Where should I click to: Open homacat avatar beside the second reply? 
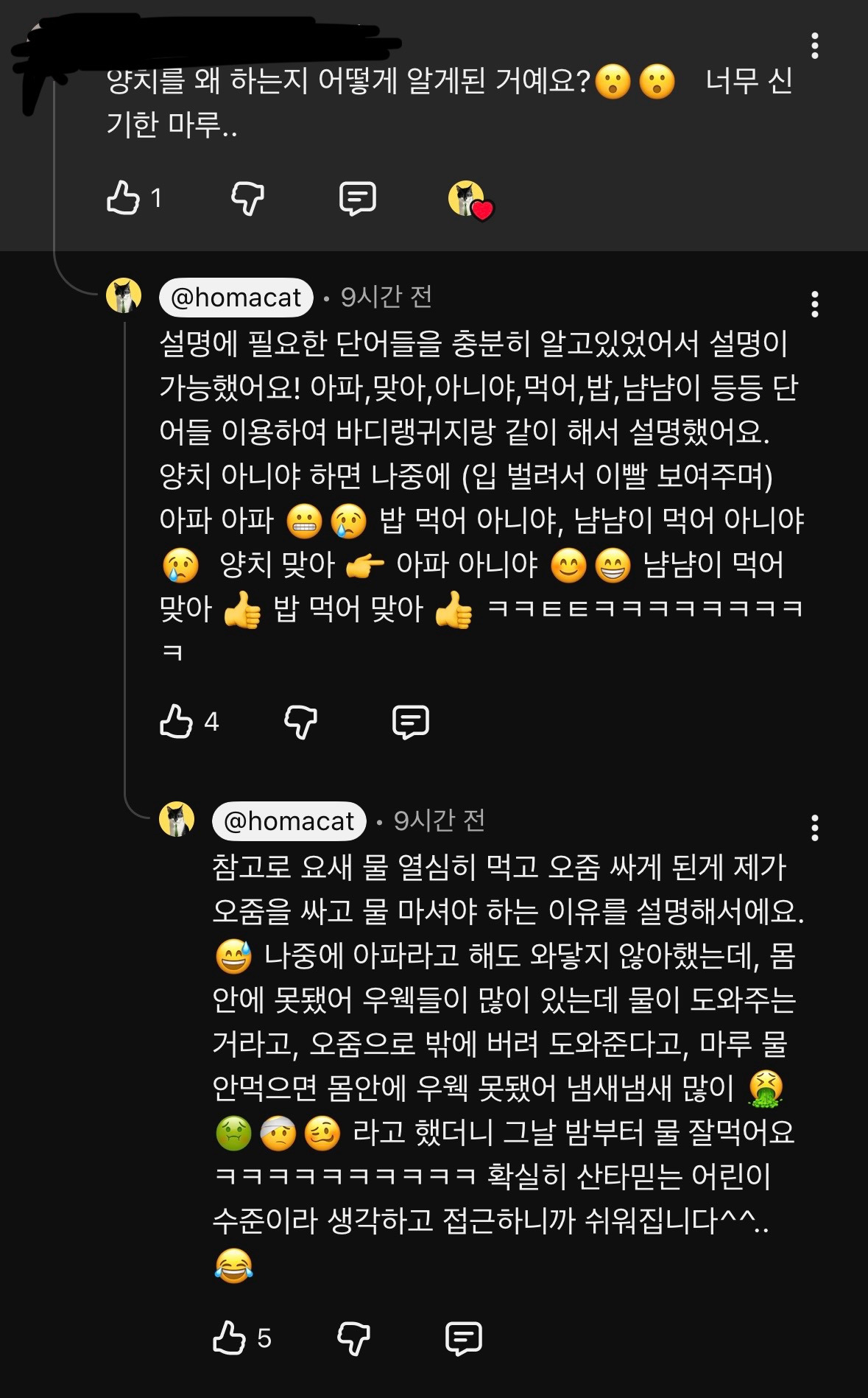pos(177,819)
